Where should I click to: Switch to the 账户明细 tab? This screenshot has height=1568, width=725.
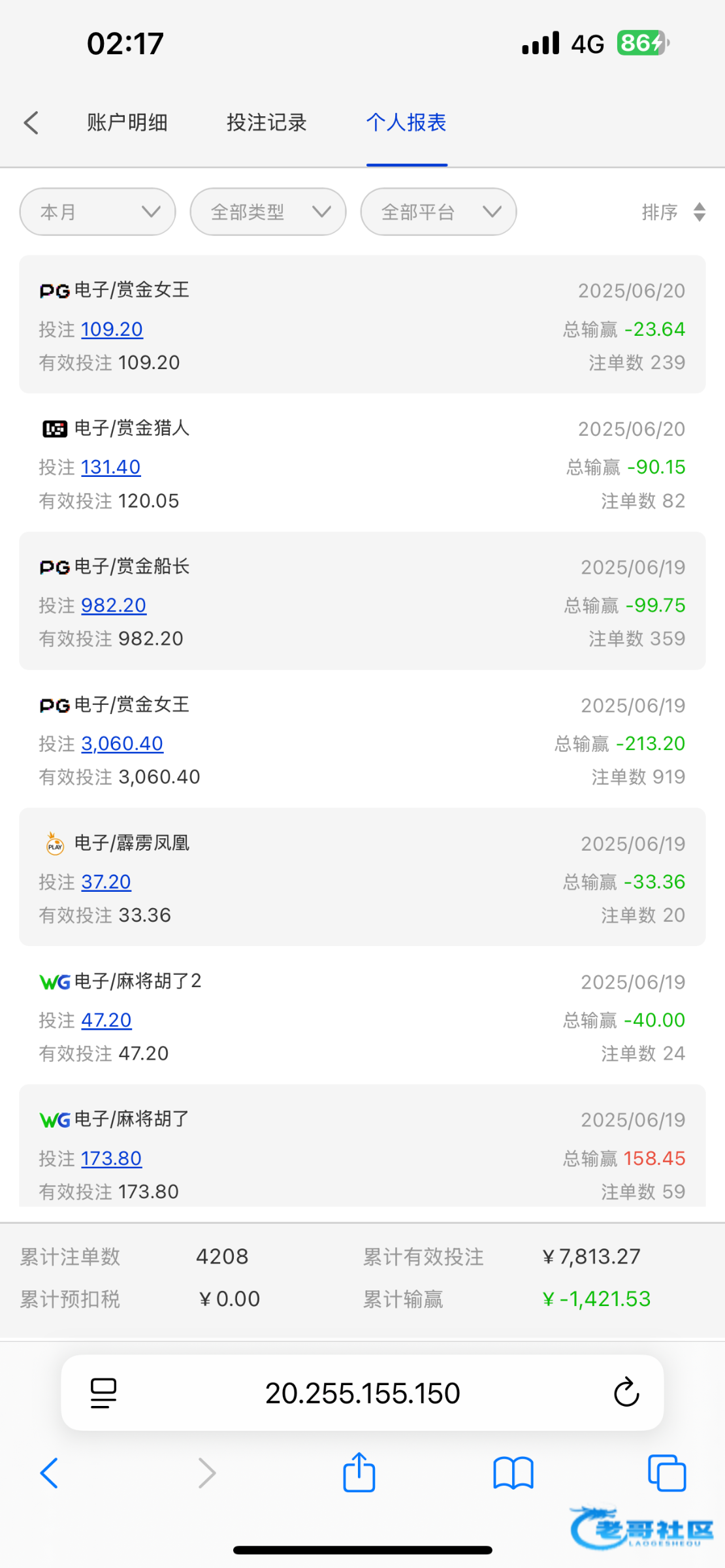tap(127, 122)
